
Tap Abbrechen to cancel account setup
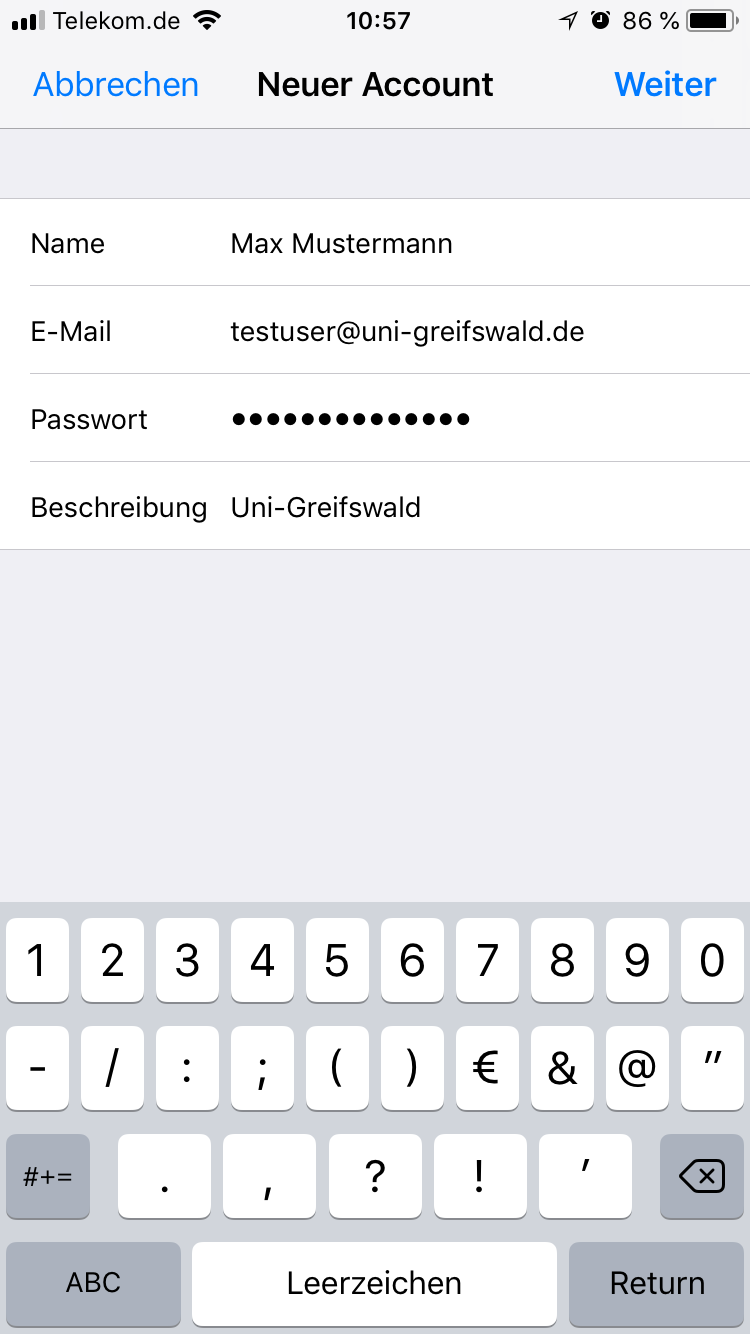pos(116,85)
